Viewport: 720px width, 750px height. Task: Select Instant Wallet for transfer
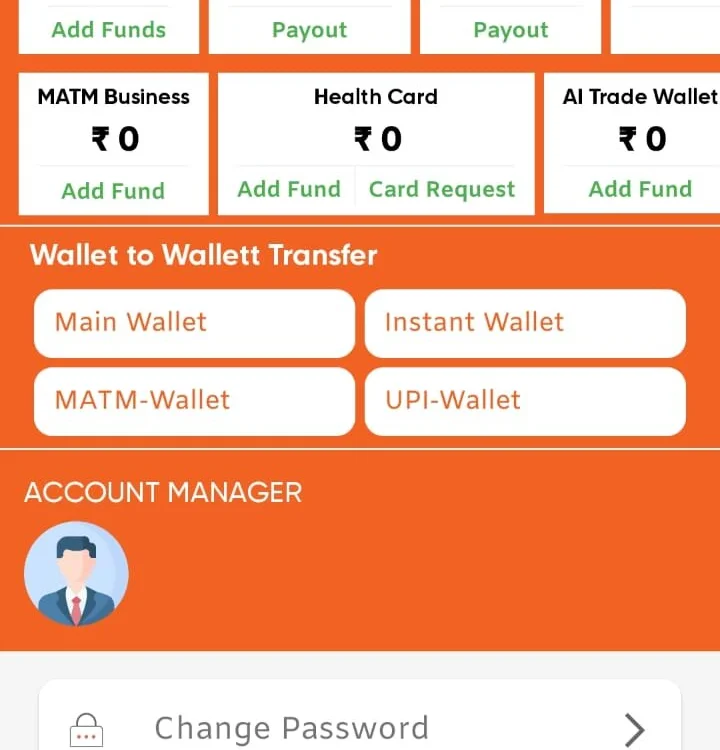[x=525, y=323]
